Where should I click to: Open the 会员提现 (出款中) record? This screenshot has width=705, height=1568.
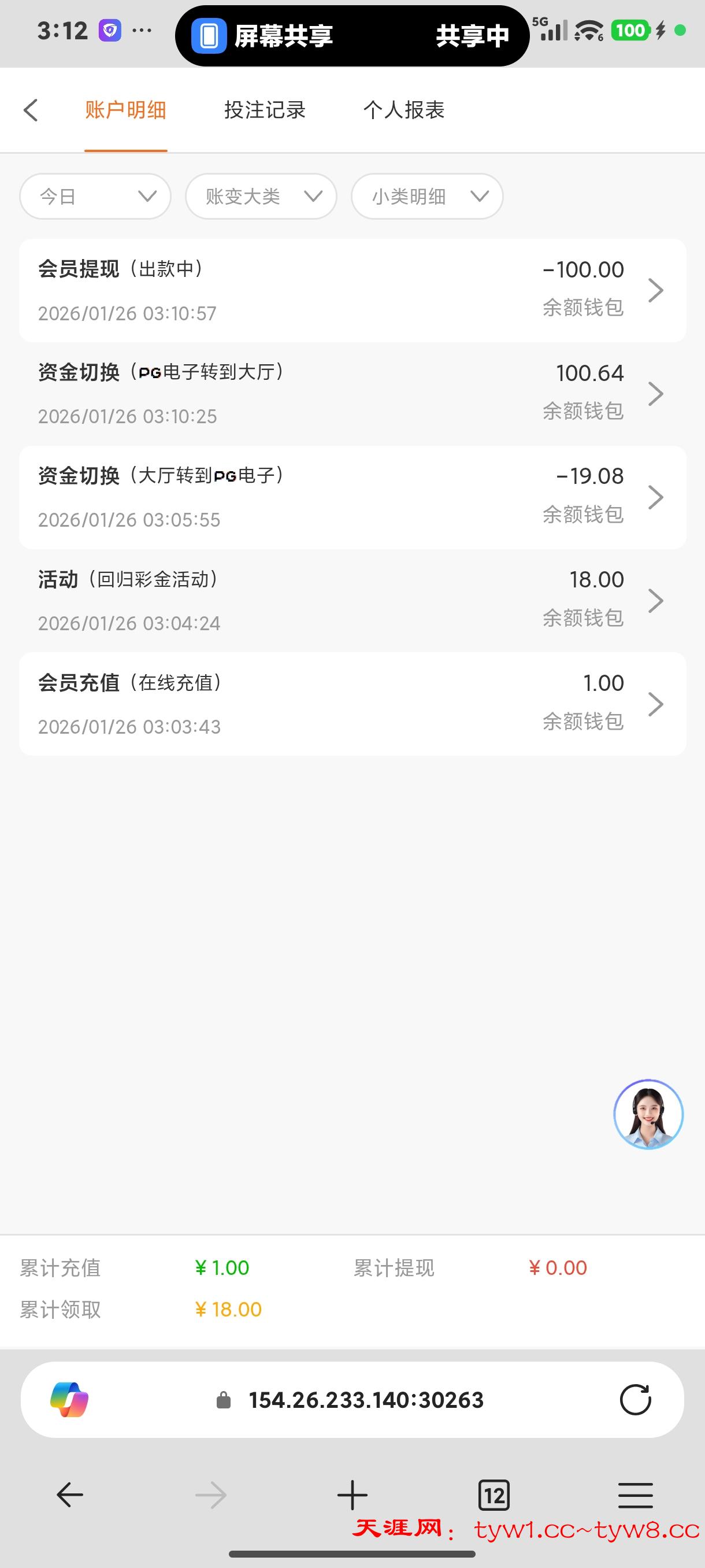[352, 290]
